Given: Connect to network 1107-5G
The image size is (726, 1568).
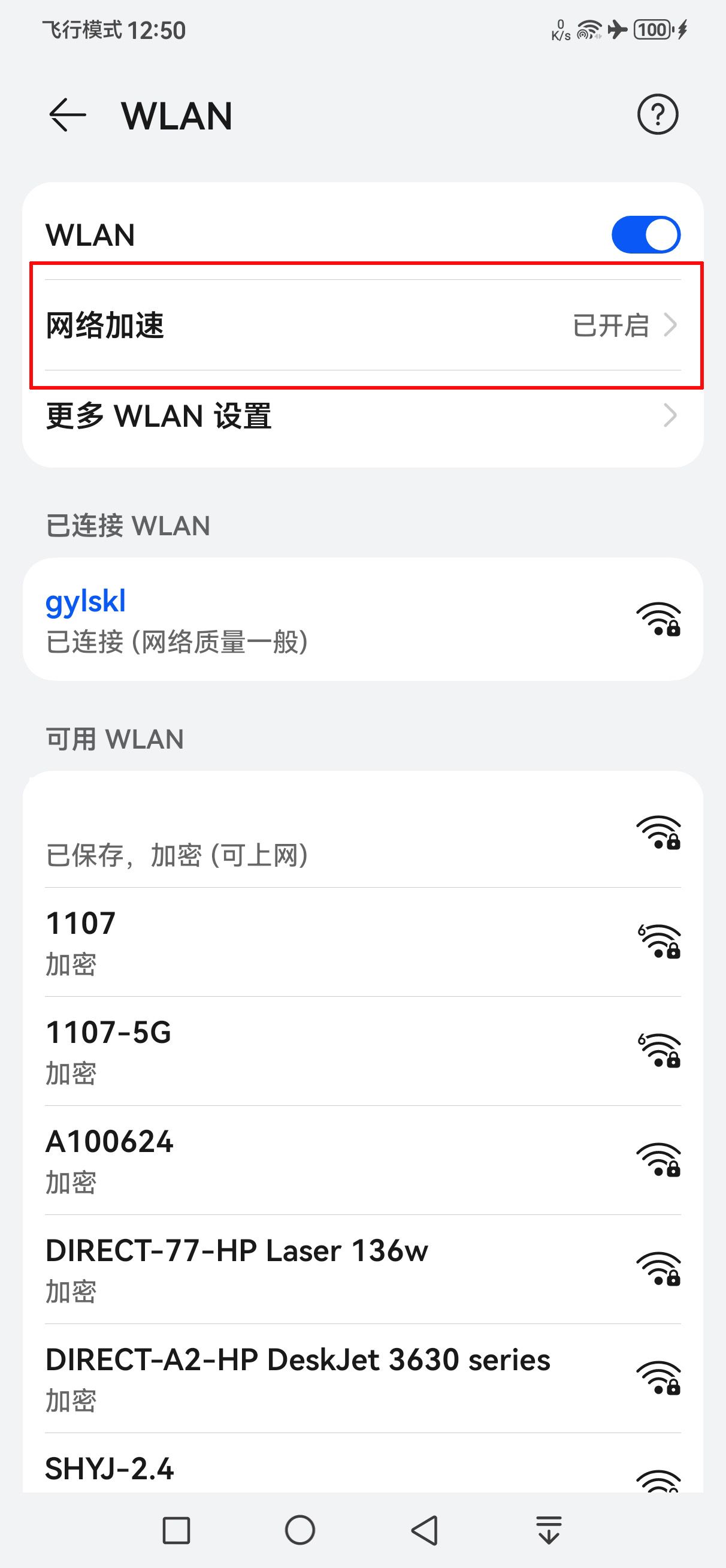Looking at the screenshot, I should tap(362, 1051).
